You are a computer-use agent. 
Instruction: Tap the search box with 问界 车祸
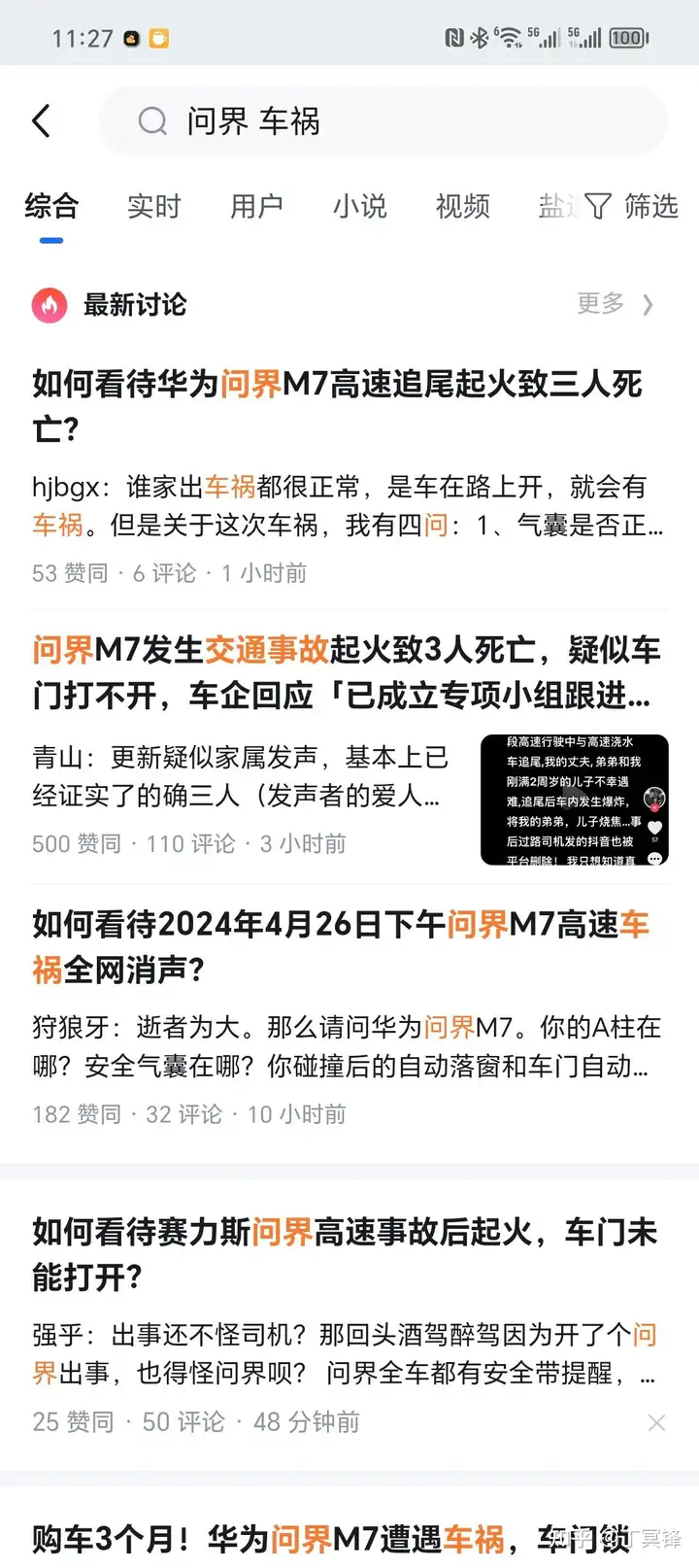point(383,121)
